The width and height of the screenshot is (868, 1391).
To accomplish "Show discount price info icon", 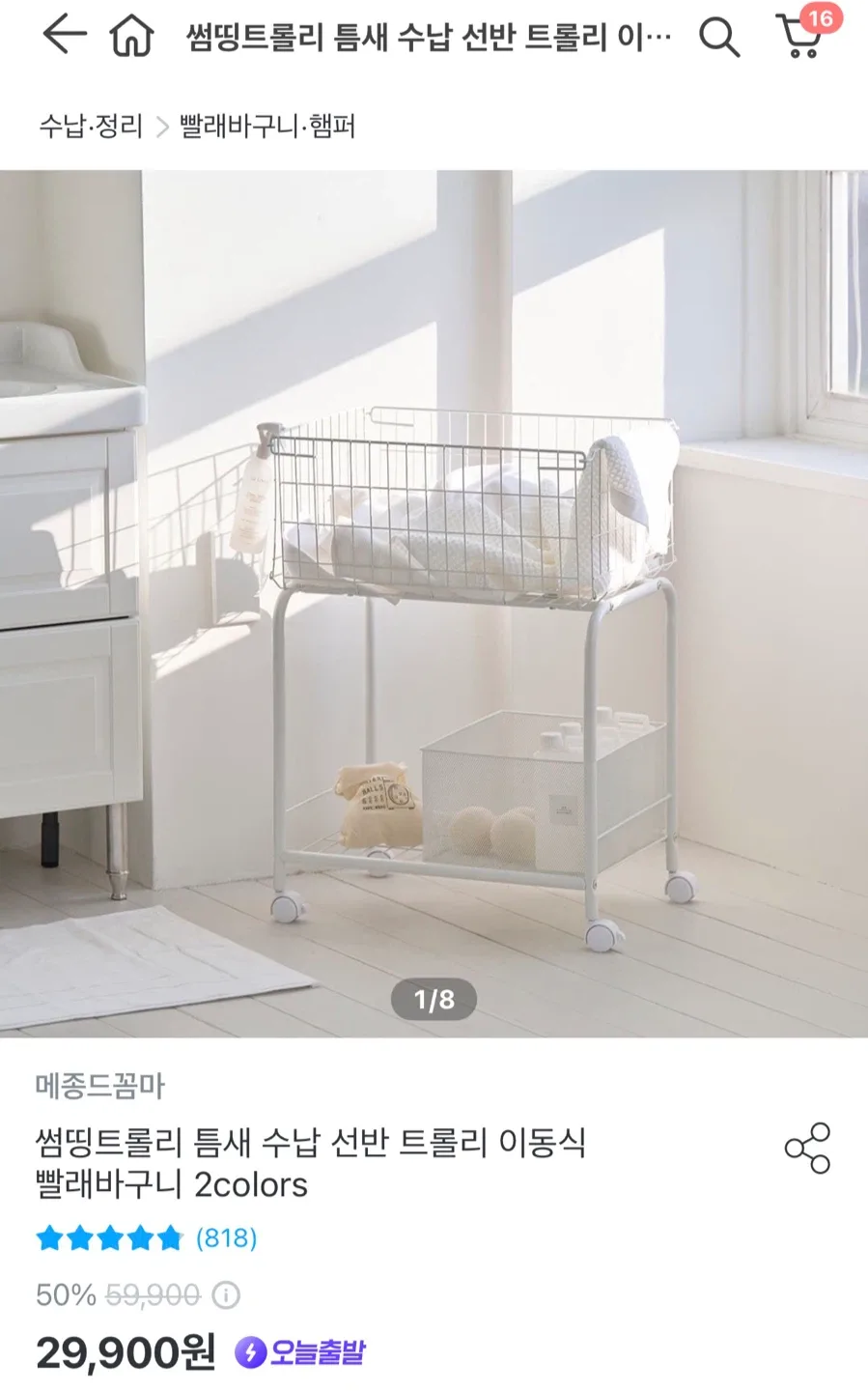I will click(226, 1294).
